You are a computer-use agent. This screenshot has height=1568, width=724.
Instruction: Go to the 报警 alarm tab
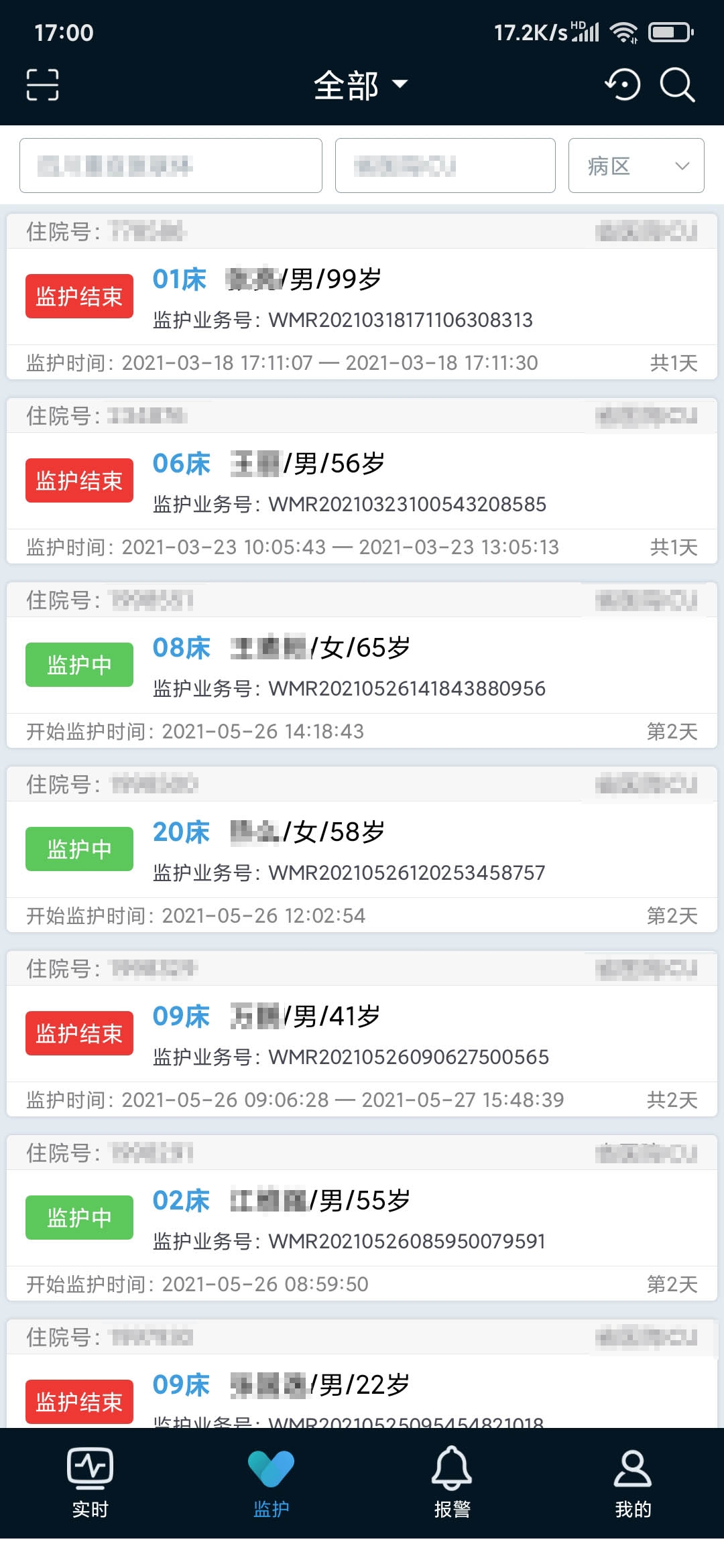(452, 1483)
